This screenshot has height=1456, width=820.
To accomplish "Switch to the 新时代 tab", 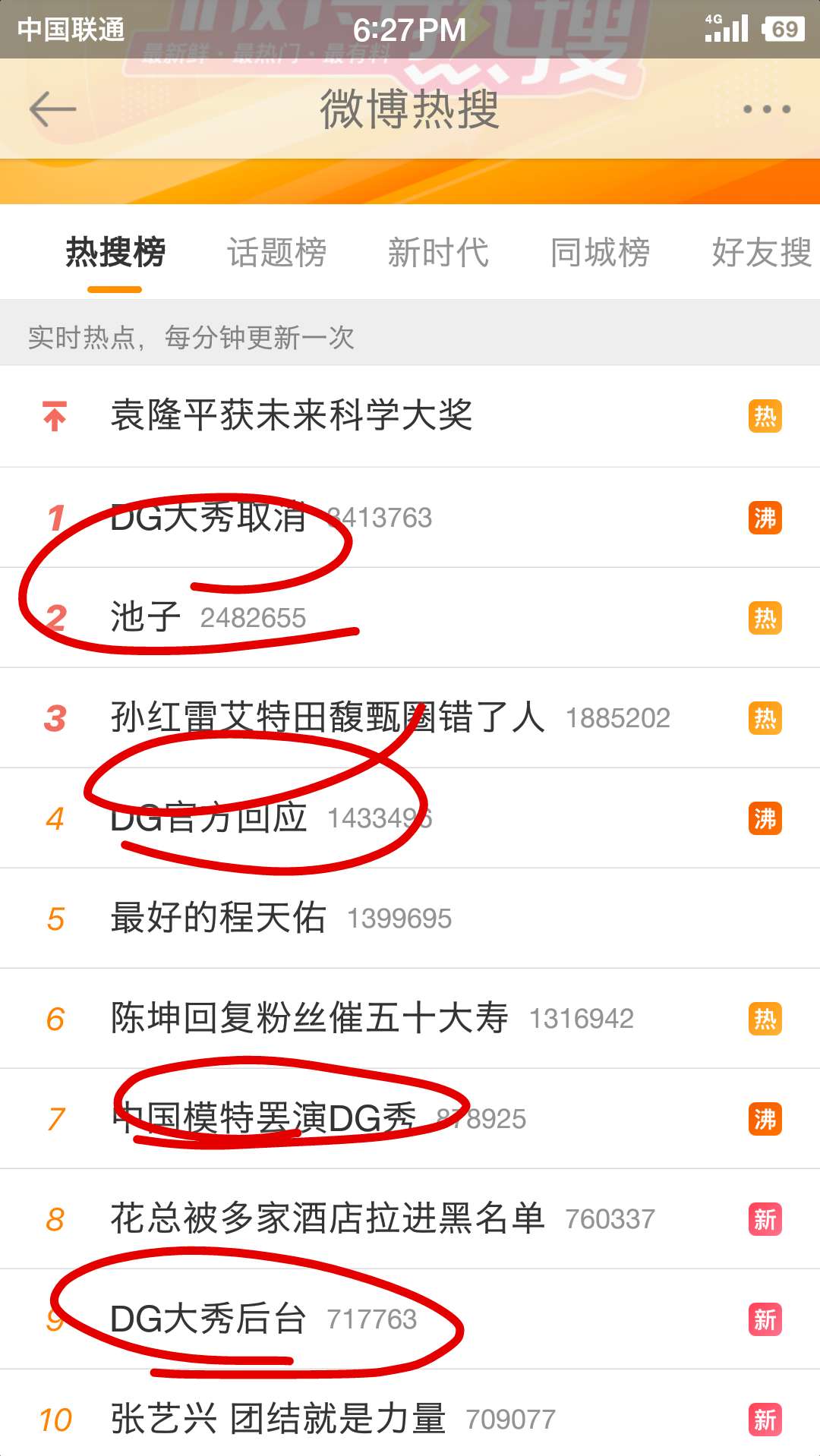I will [x=438, y=253].
